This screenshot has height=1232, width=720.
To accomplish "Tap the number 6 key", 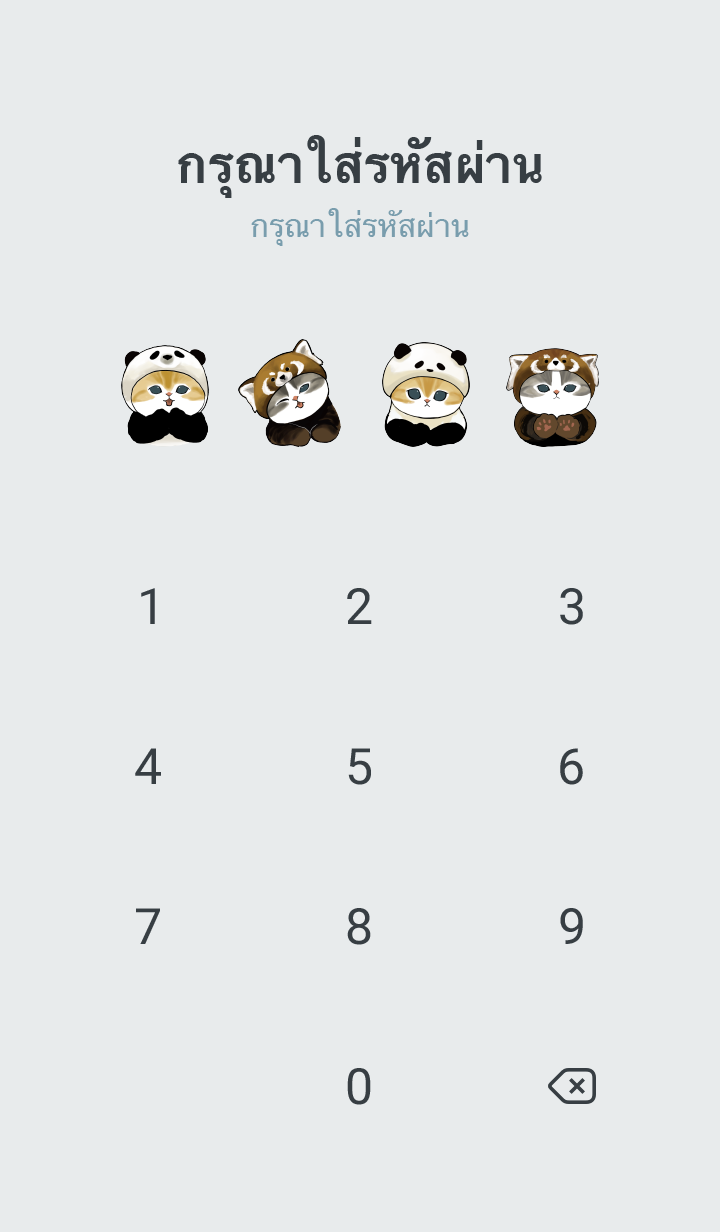I will coord(571,767).
